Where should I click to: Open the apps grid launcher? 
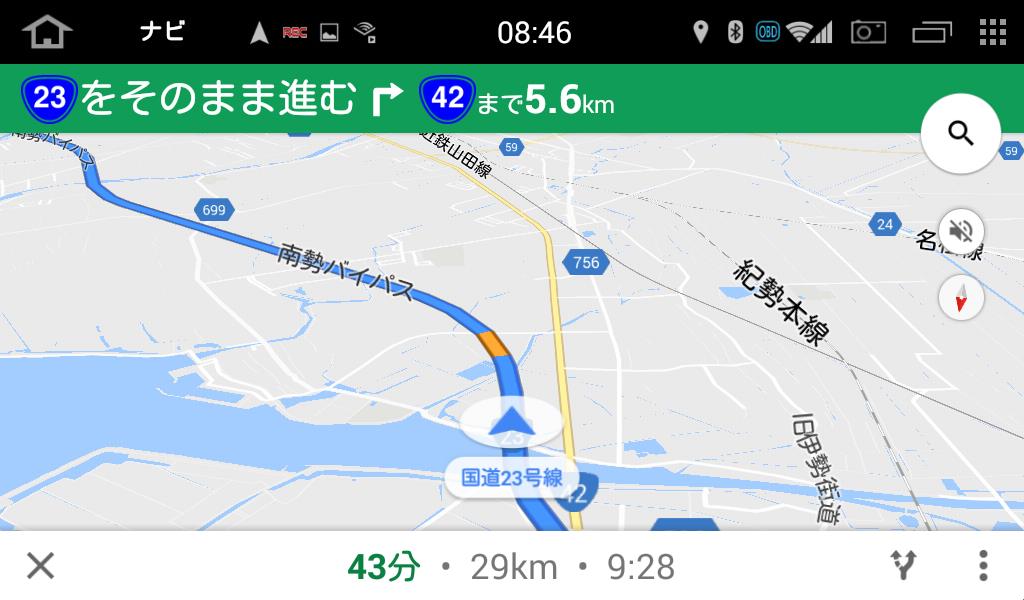[x=992, y=32]
